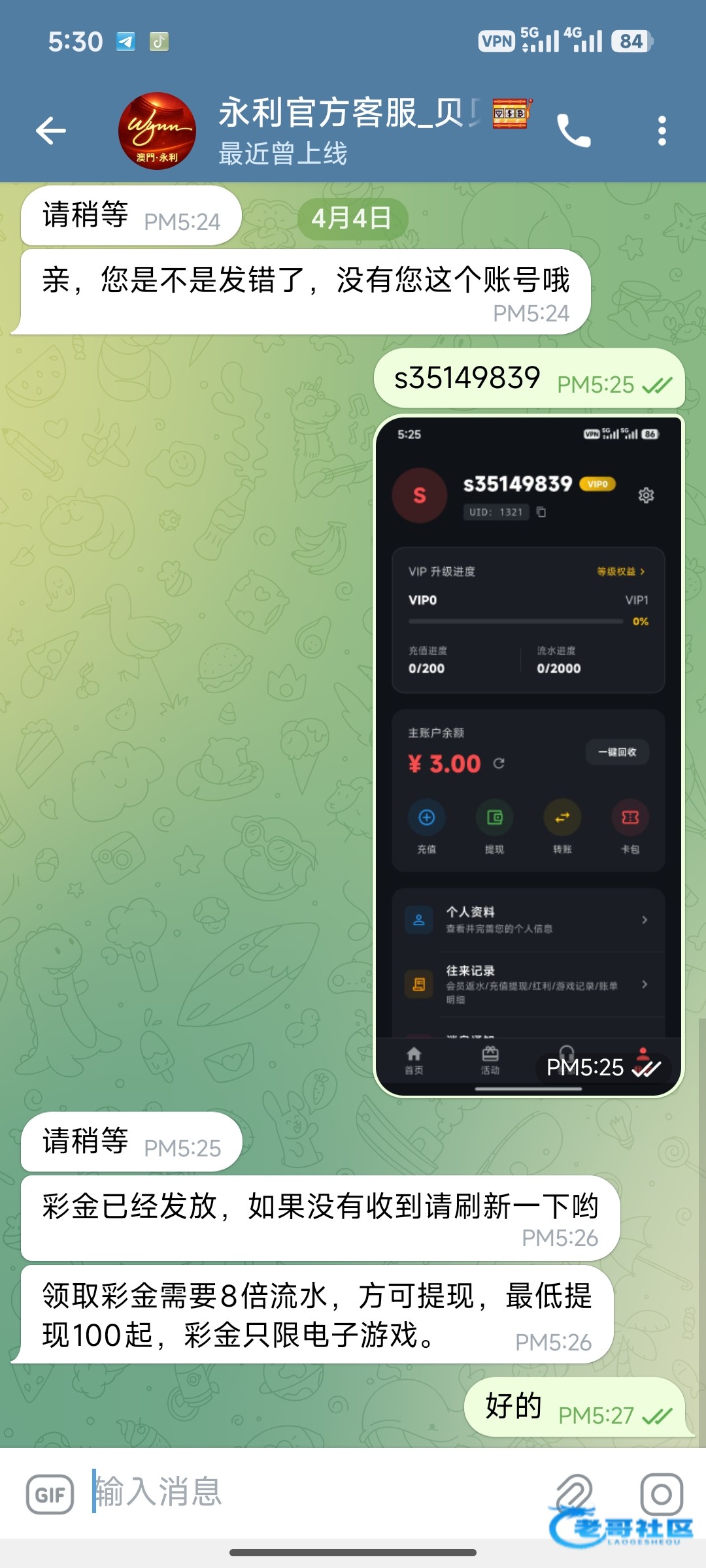
Task: Open the camera to record media
Action: tap(661, 1492)
